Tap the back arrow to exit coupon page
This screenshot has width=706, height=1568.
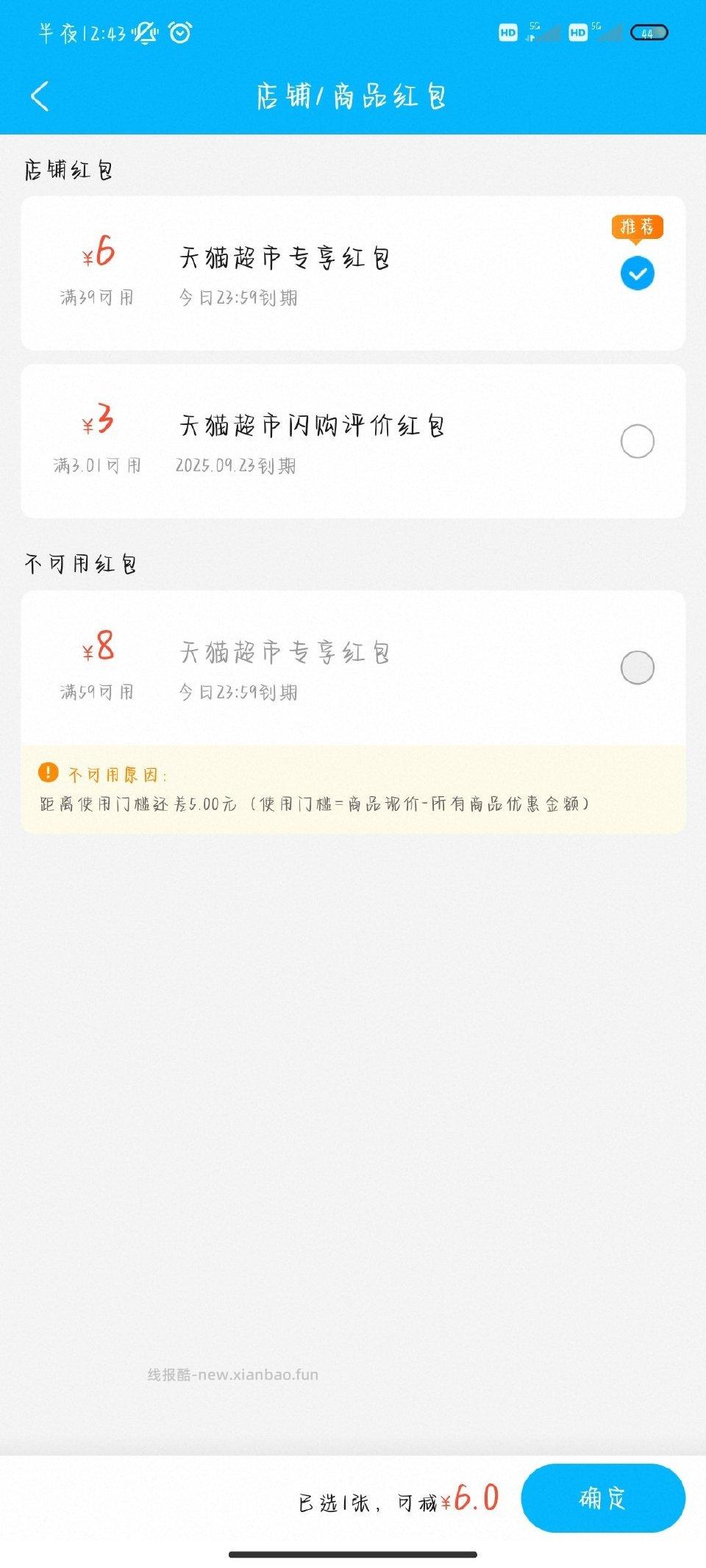(40, 96)
